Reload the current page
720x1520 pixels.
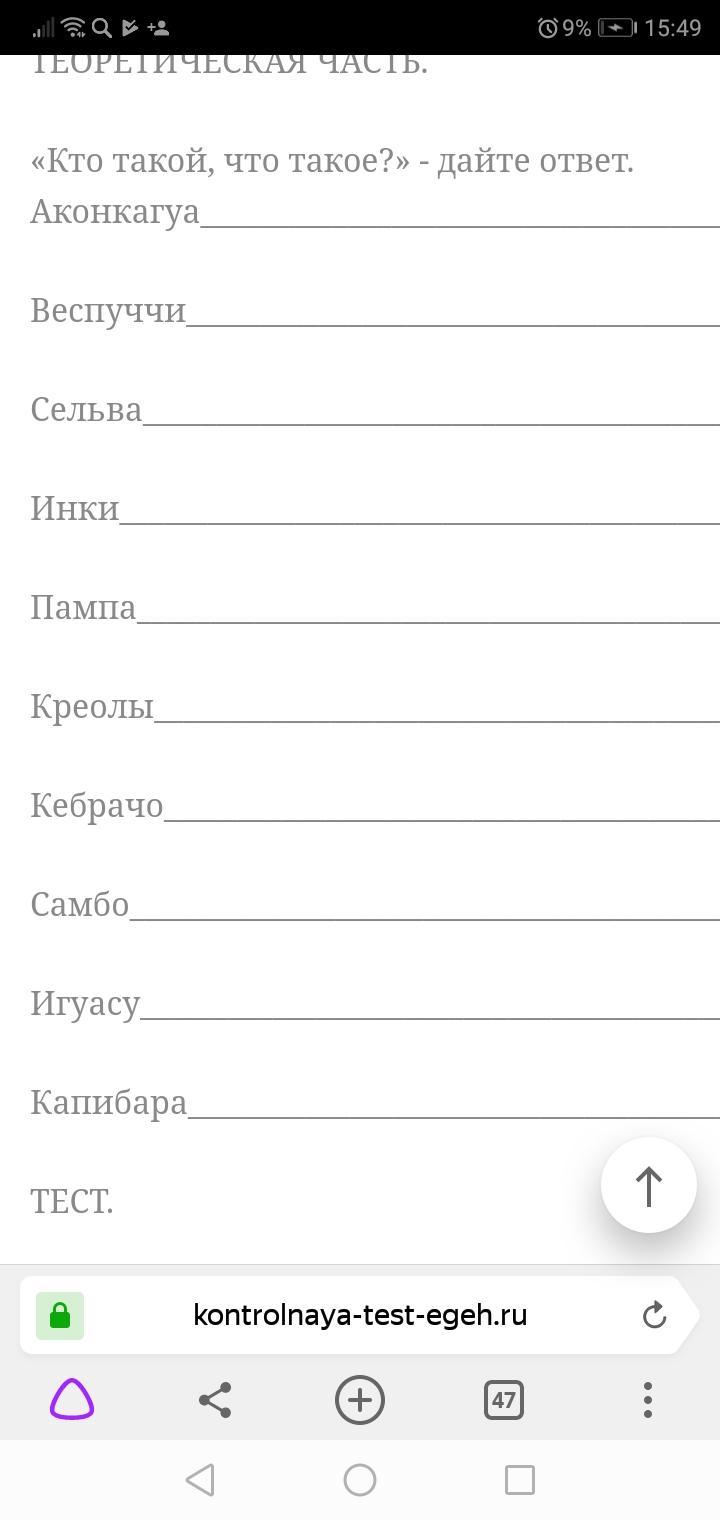coord(654,1315)
